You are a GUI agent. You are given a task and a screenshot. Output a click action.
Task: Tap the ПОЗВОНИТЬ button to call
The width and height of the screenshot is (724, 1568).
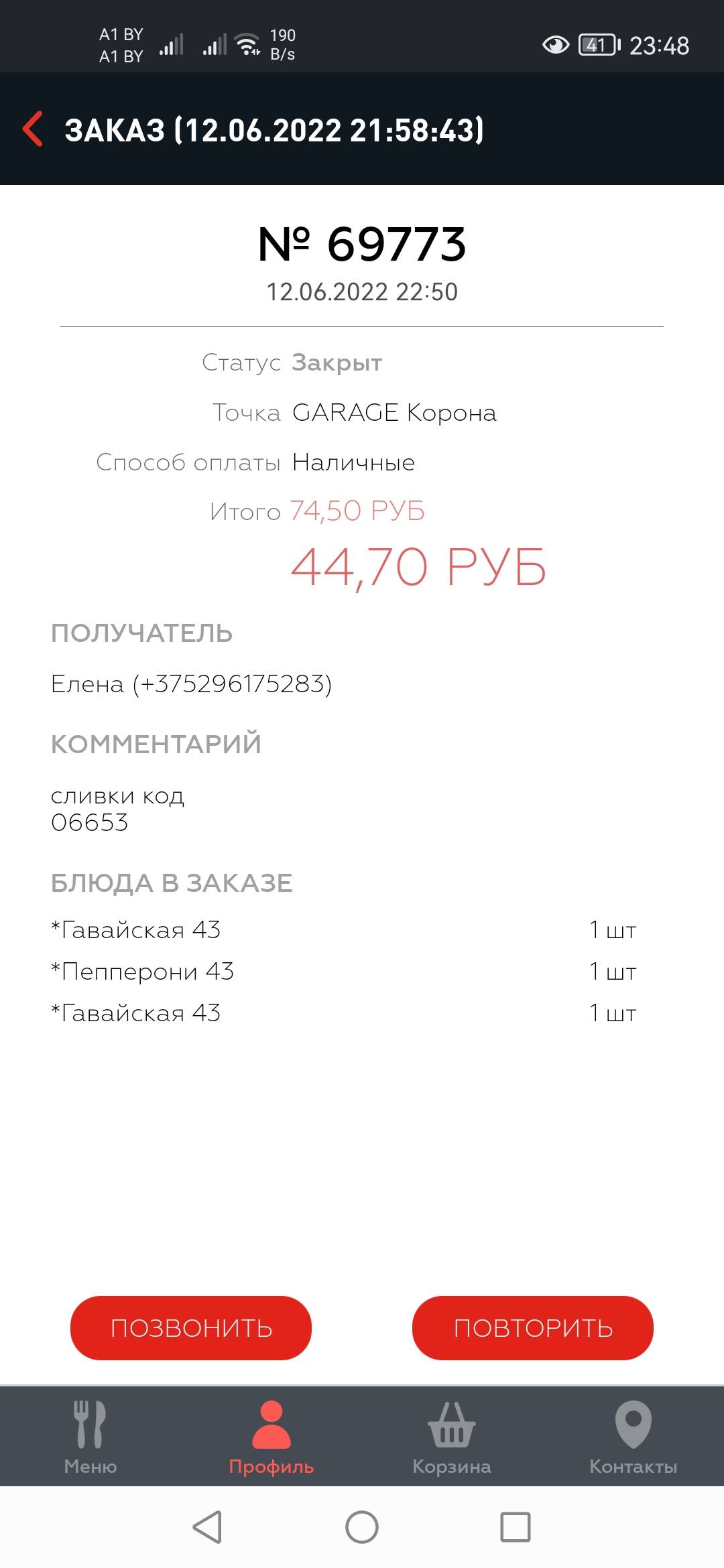pyautogui.click(x=191, y=1327)
